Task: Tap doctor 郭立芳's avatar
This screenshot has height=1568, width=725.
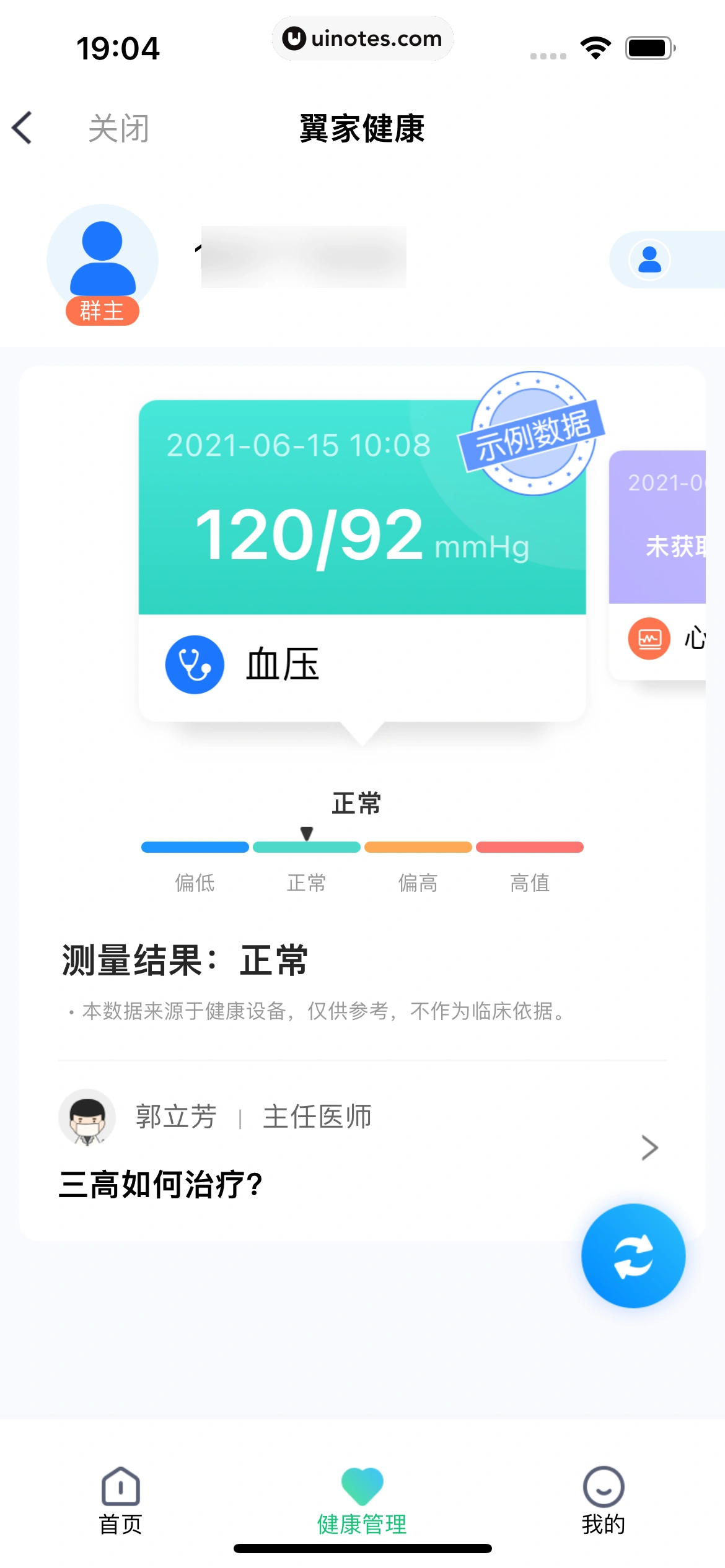Action: [x=87, y=1117]
